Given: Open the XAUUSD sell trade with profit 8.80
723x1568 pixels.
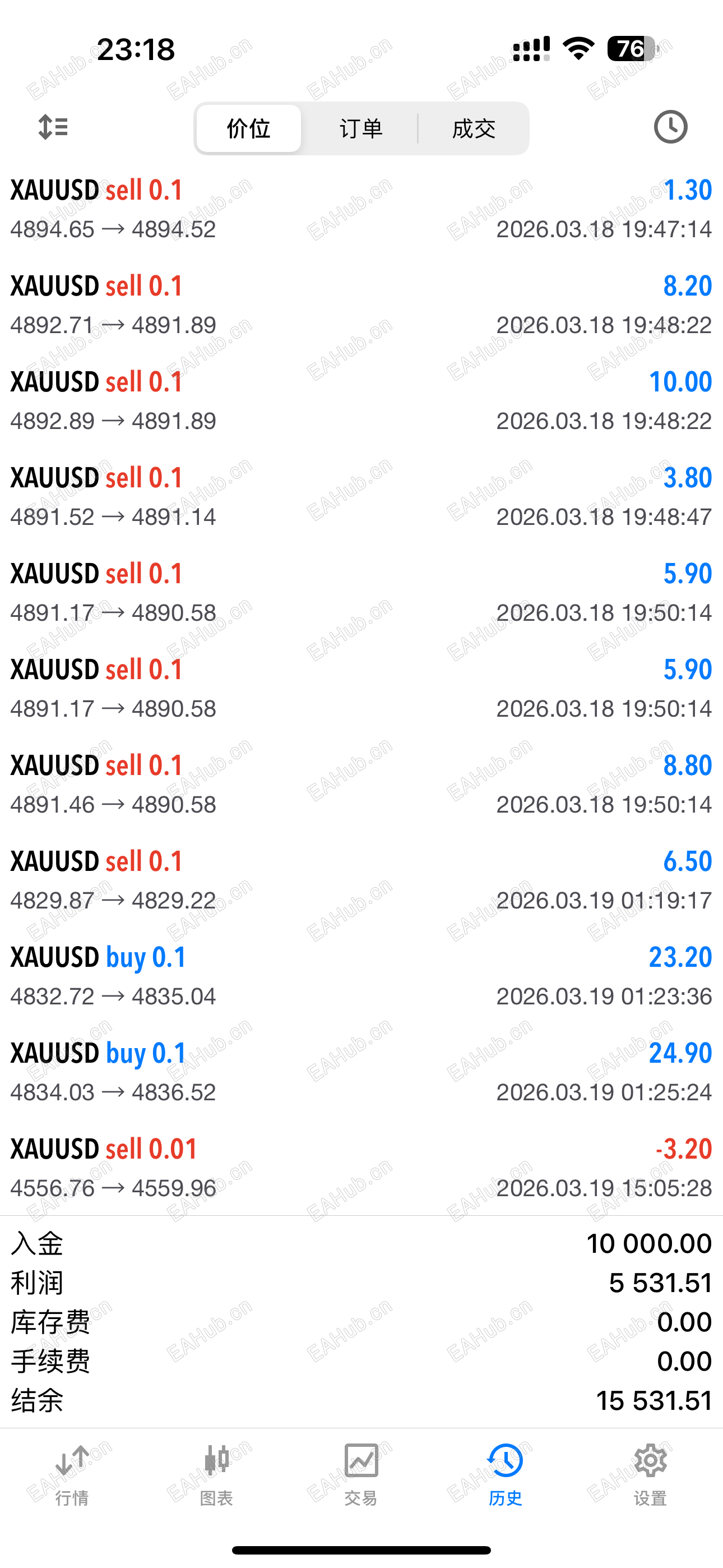Looking at the screenshot, I should click(361, 784).
